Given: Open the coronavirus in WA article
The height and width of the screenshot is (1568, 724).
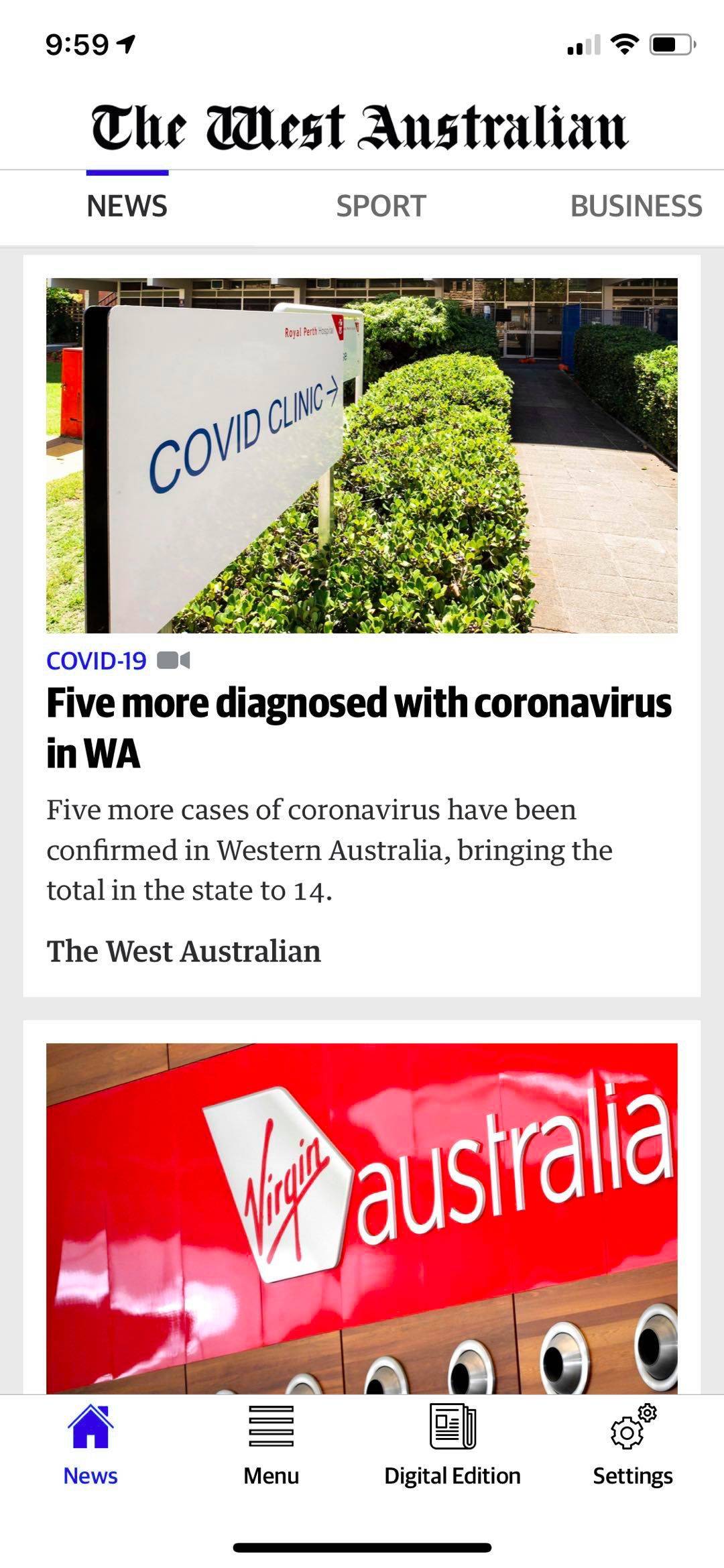Looking at the screenshot, I should click(359, 727).
